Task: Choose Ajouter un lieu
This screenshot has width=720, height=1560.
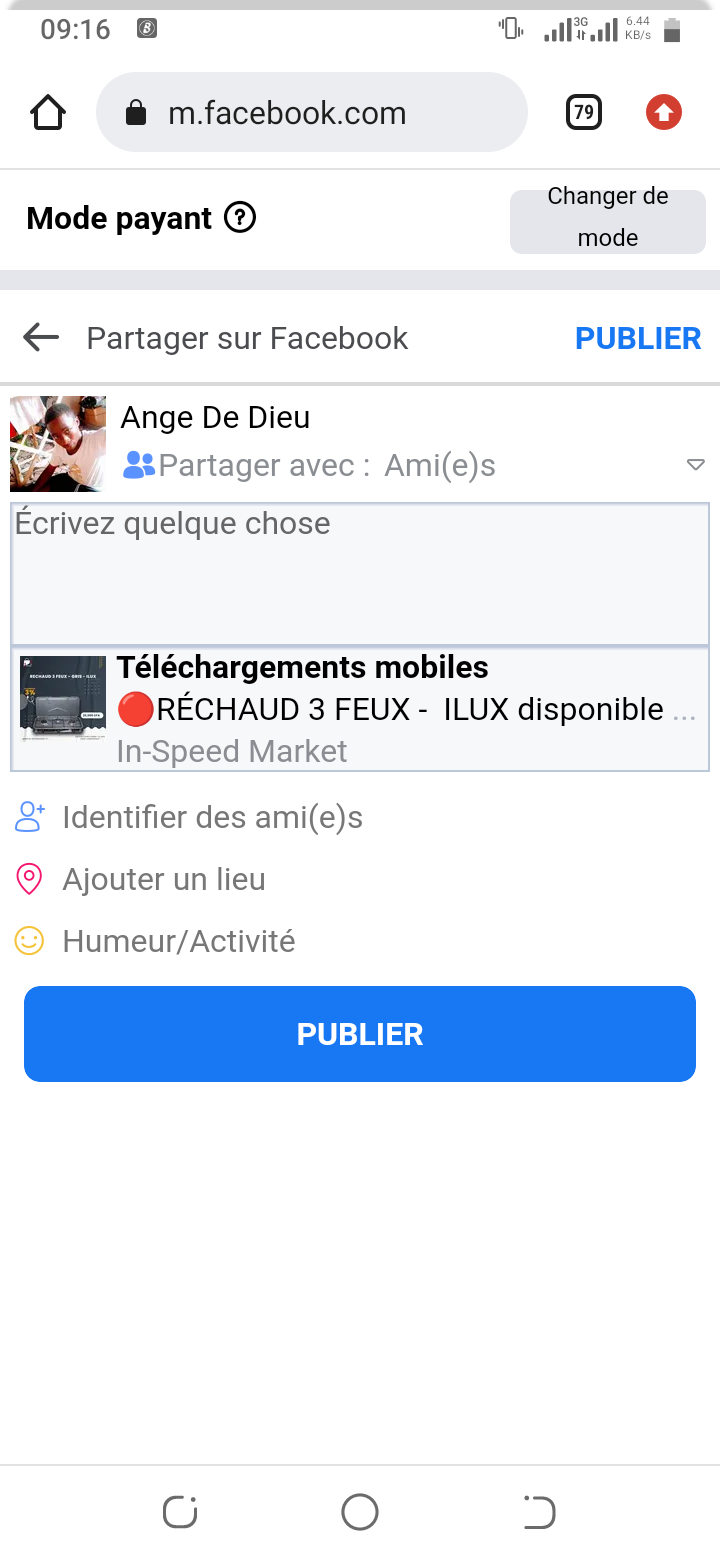Action: [164, 879]
